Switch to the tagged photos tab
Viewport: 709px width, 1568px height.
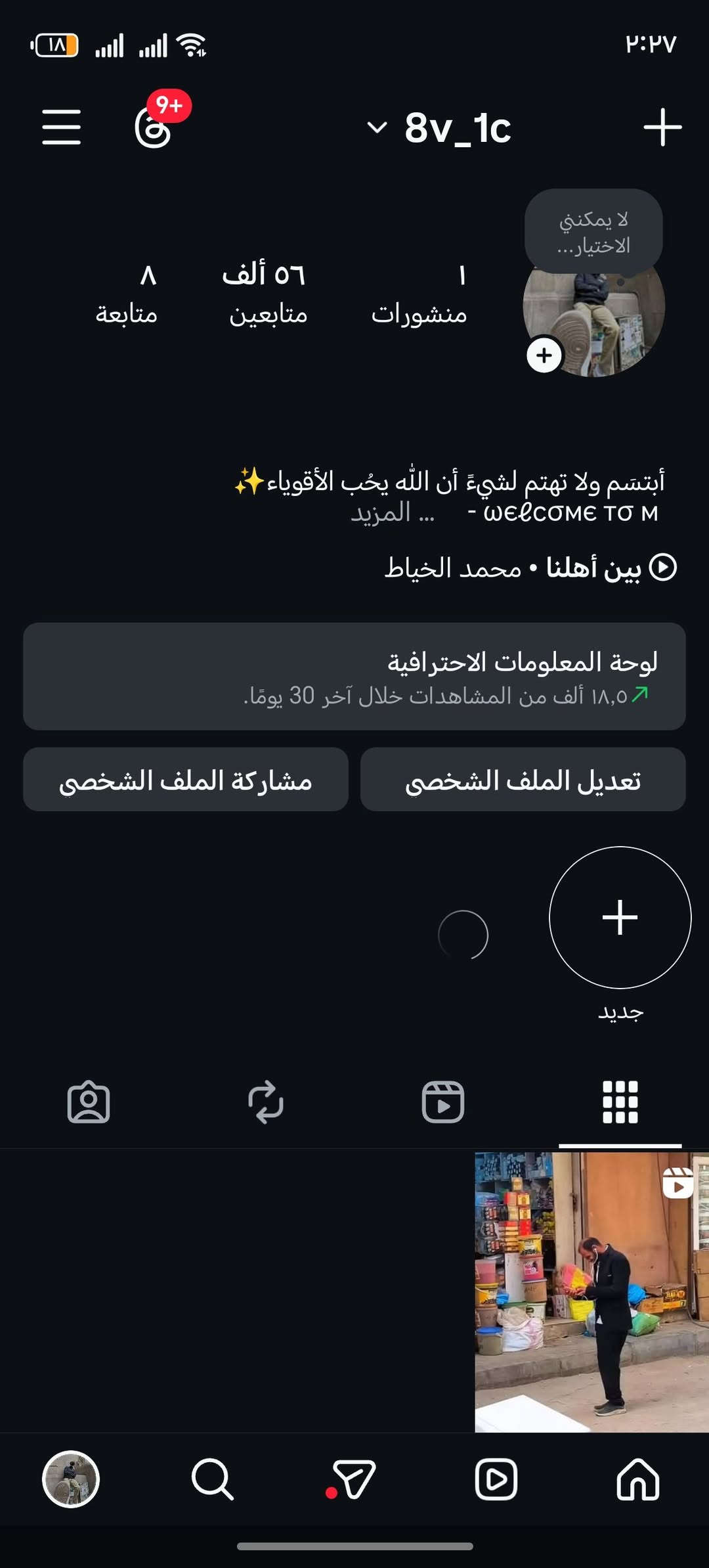pyautogui.click(x=89, y=1102)
